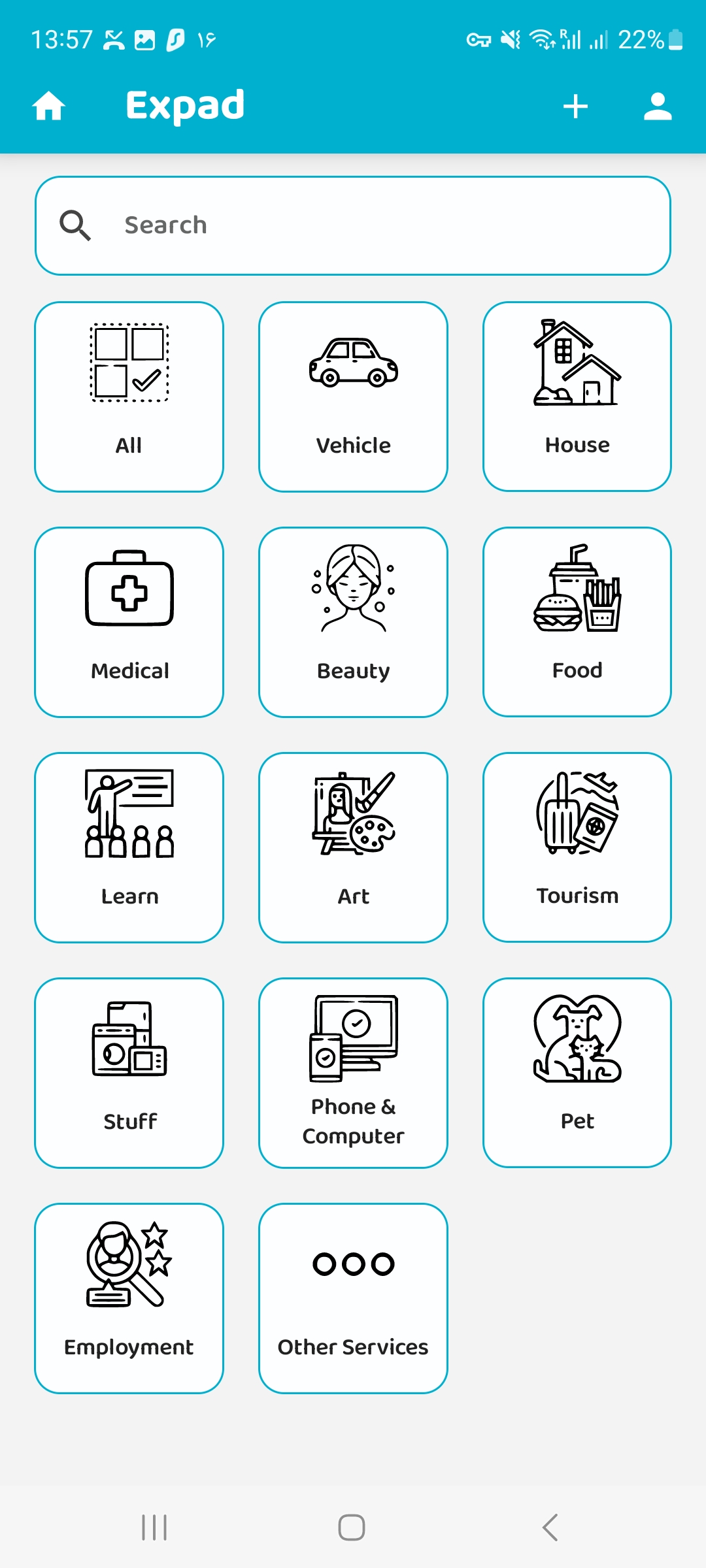This screenshot has height=1568, width=706.
Task: View the Beauty category
Action: pyautogui.click(x=353, y=622)
